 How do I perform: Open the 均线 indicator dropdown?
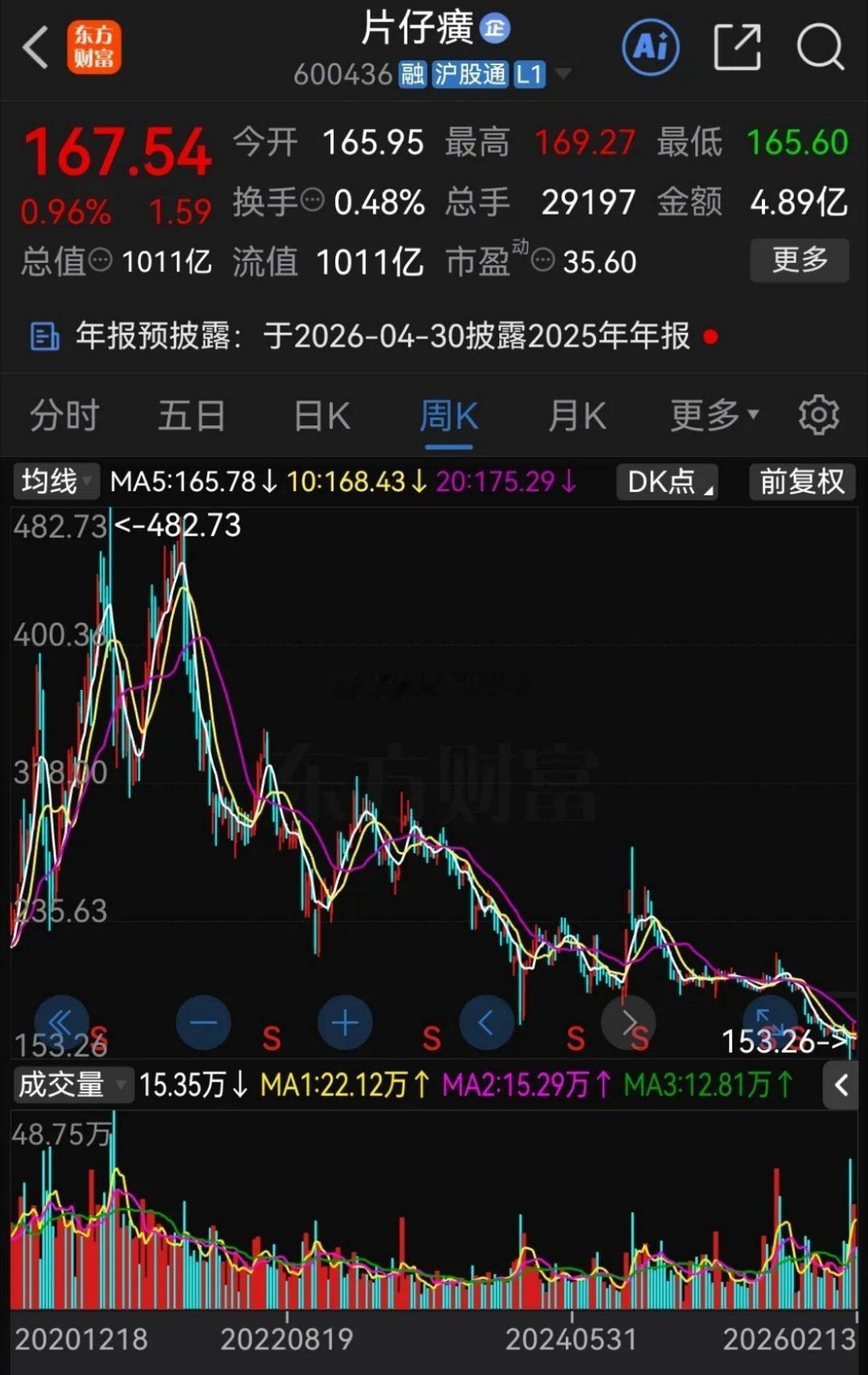[x=55, y=482]
